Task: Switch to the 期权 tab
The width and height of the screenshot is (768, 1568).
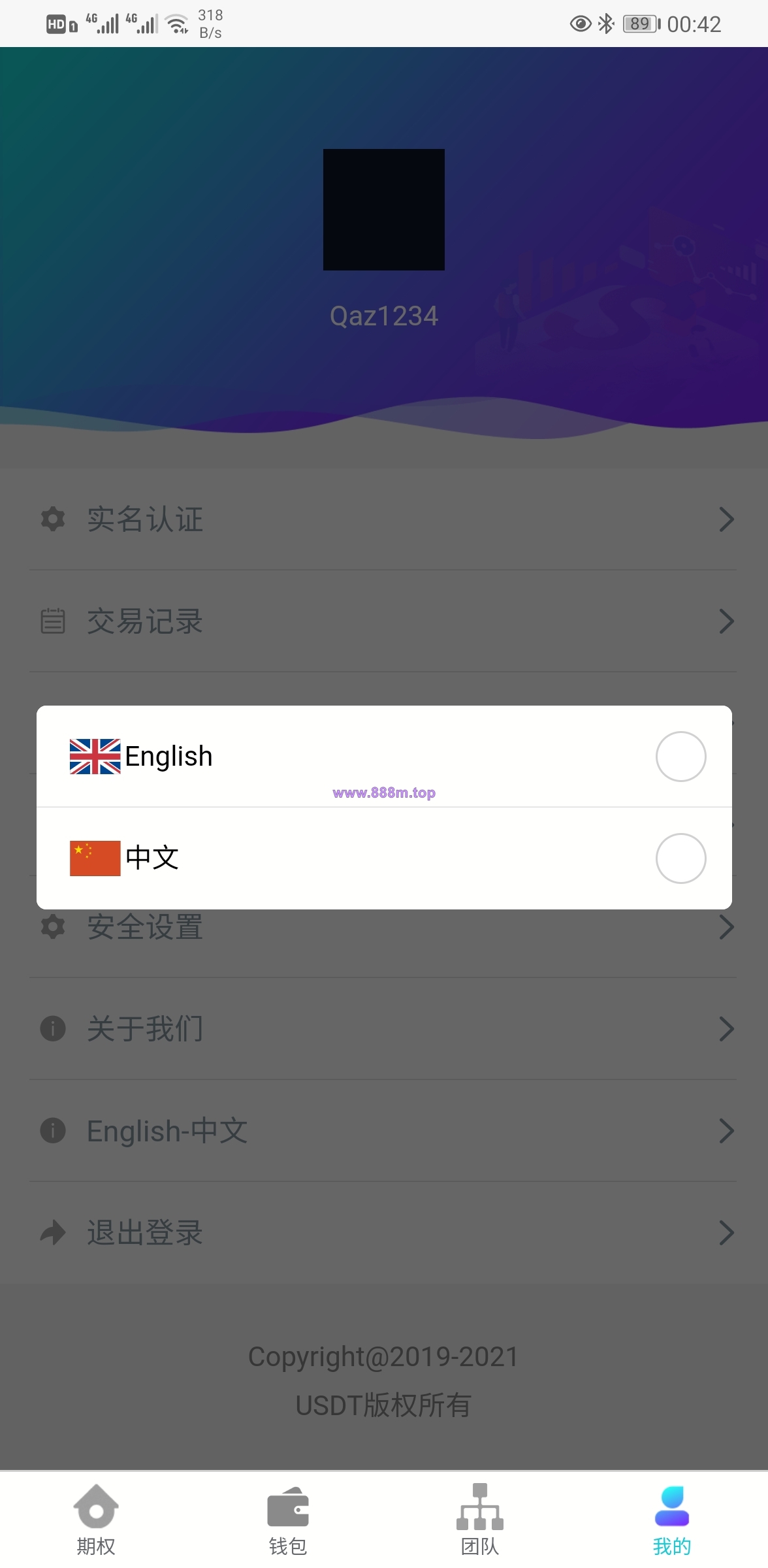Action: point(96,1520)
